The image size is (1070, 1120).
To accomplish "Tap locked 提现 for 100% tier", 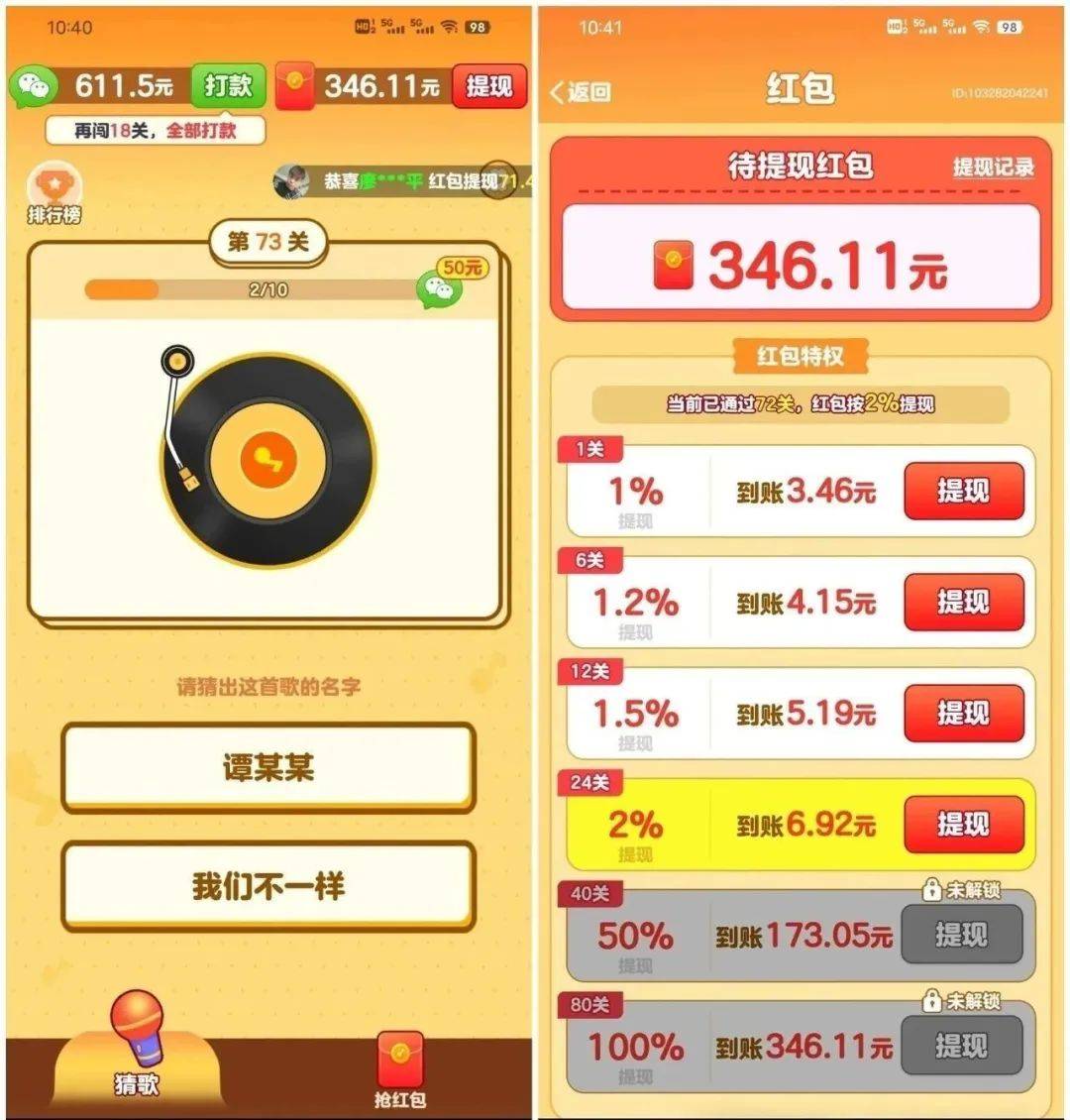I will pyautogui.click(x=961, y=1046).
